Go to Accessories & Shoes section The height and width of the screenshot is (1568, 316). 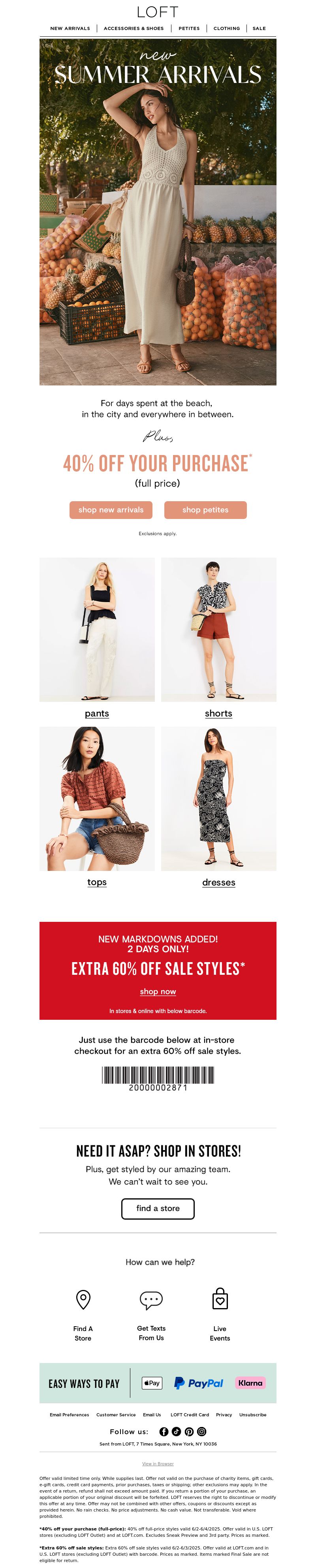pyautogui.click(x=134, y=28)
